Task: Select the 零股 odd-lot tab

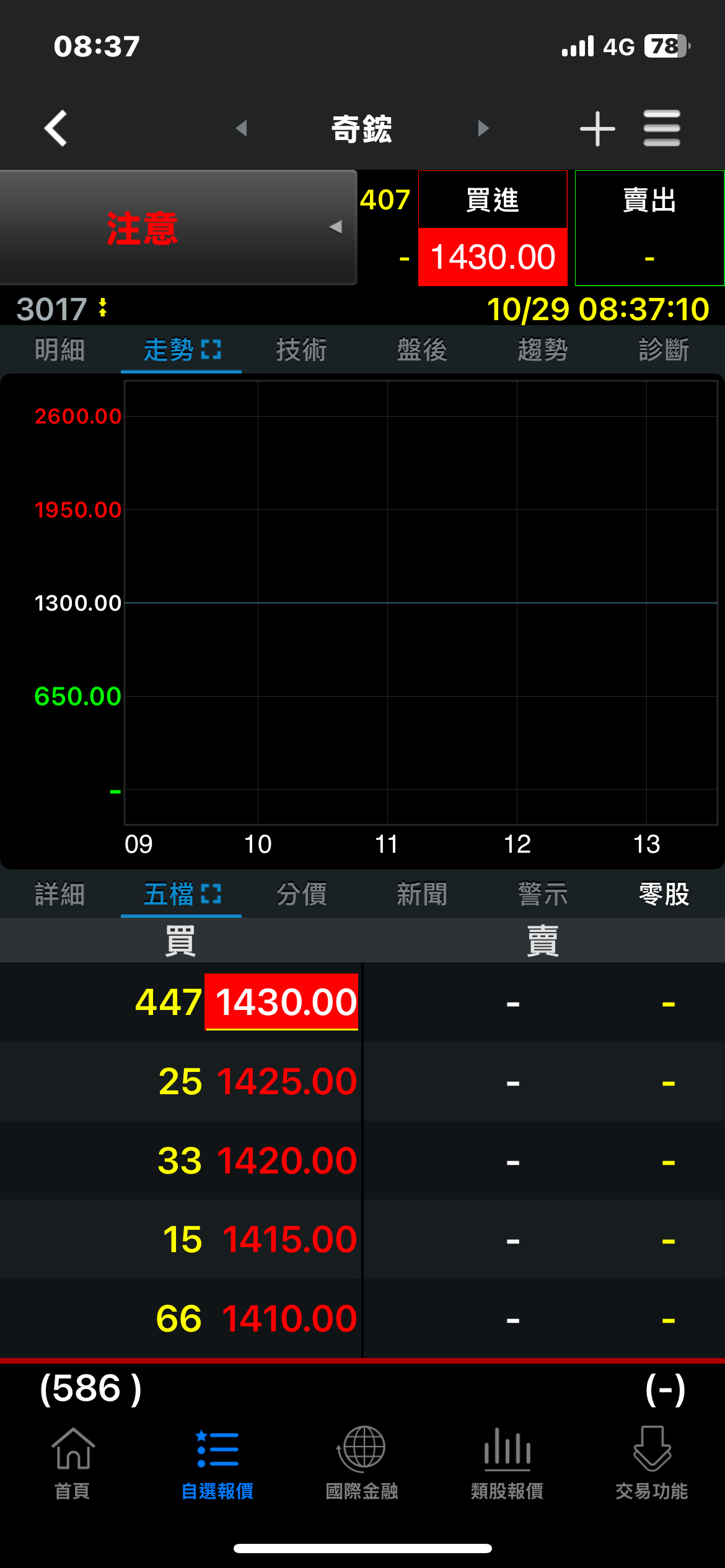Action: coord(664,894)
